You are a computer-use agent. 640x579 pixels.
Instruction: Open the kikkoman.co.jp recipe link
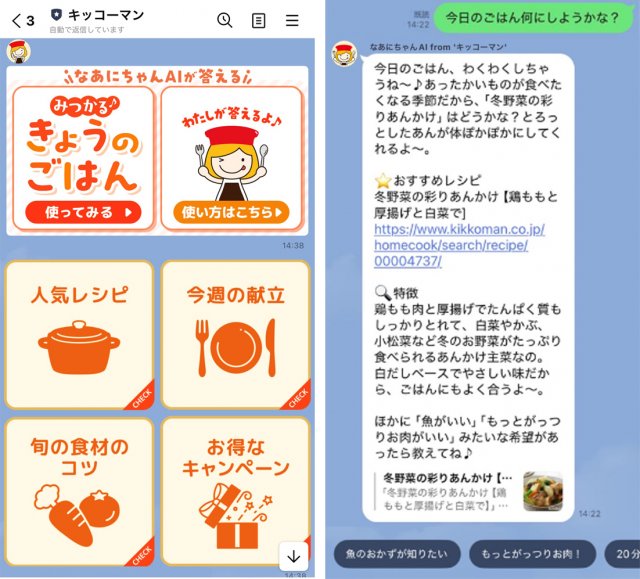point(459,245)
